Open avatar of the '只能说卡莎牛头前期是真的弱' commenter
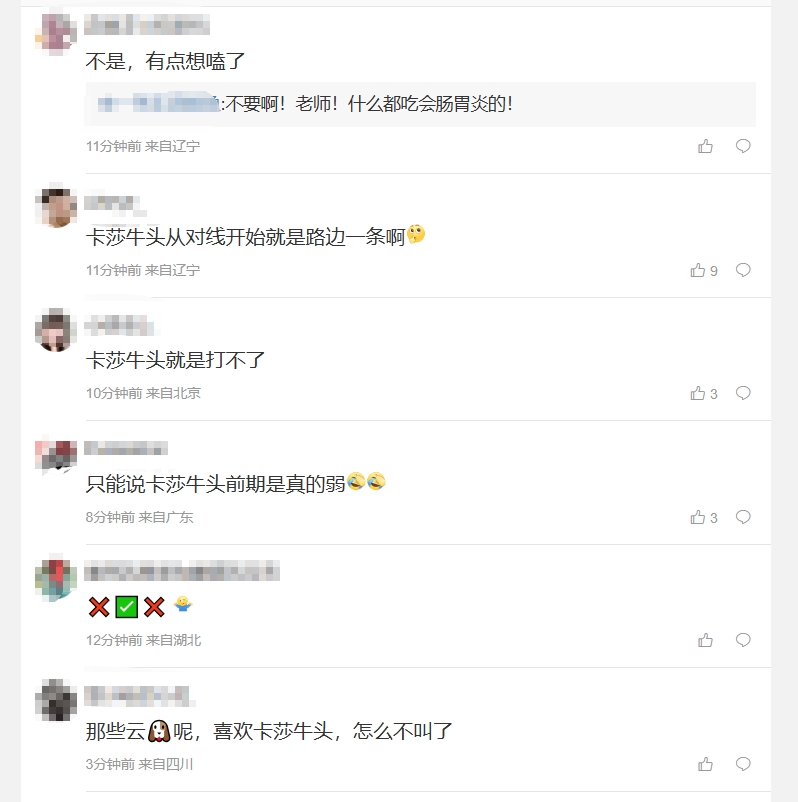The width and height of the screenshot is (798, 802). click(55, 454)
